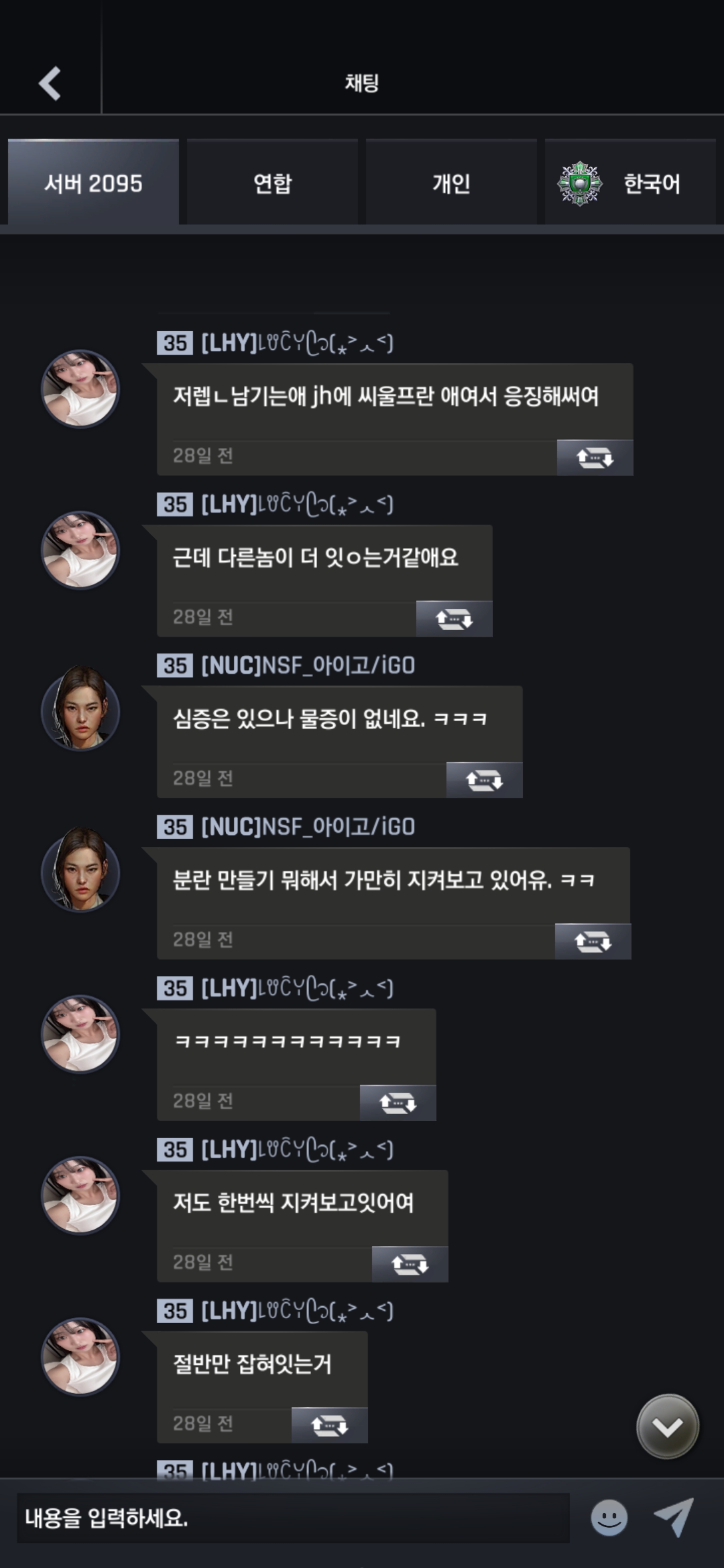Switch to the 서버 2095 tab

pyautogui.click(x=93, y=183)
